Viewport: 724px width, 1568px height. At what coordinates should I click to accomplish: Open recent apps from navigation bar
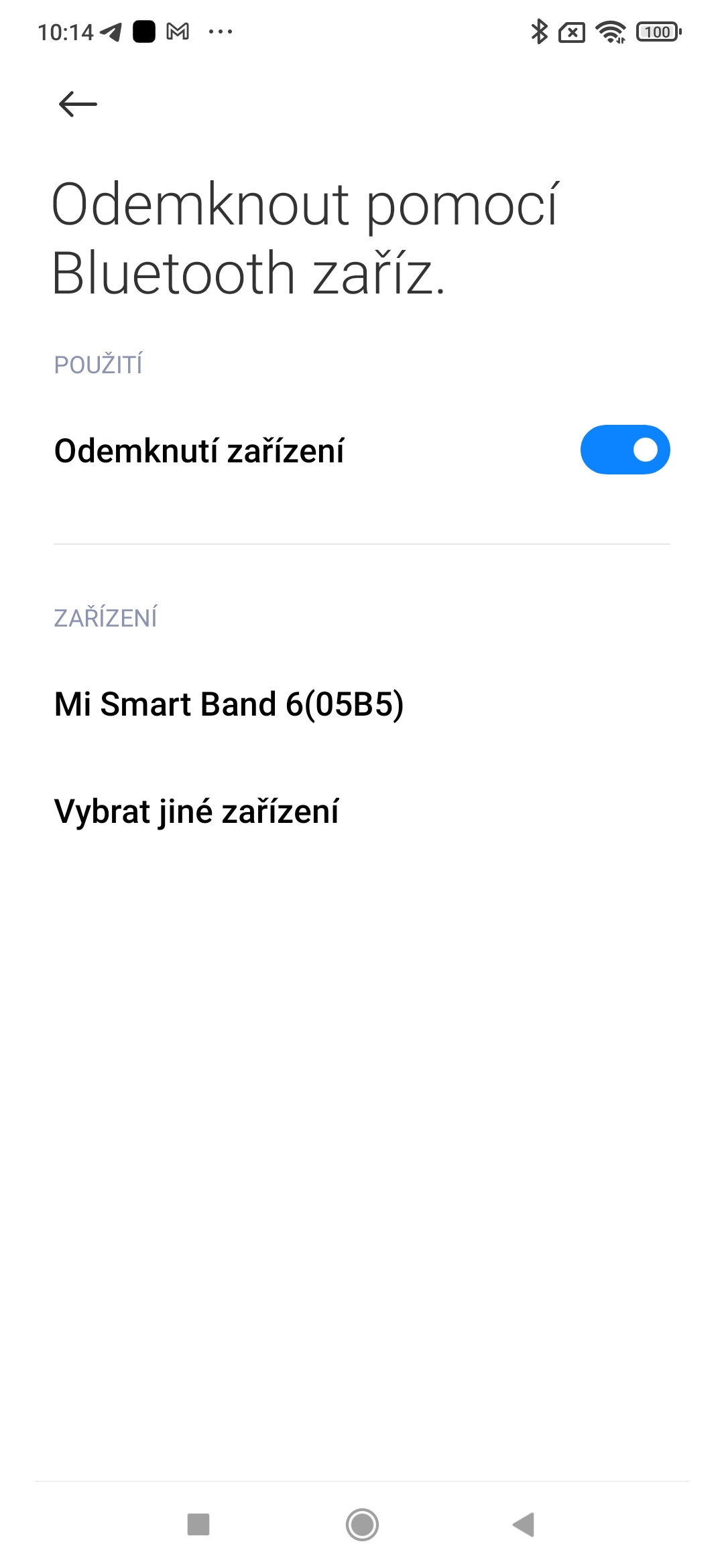(198, 1524)
